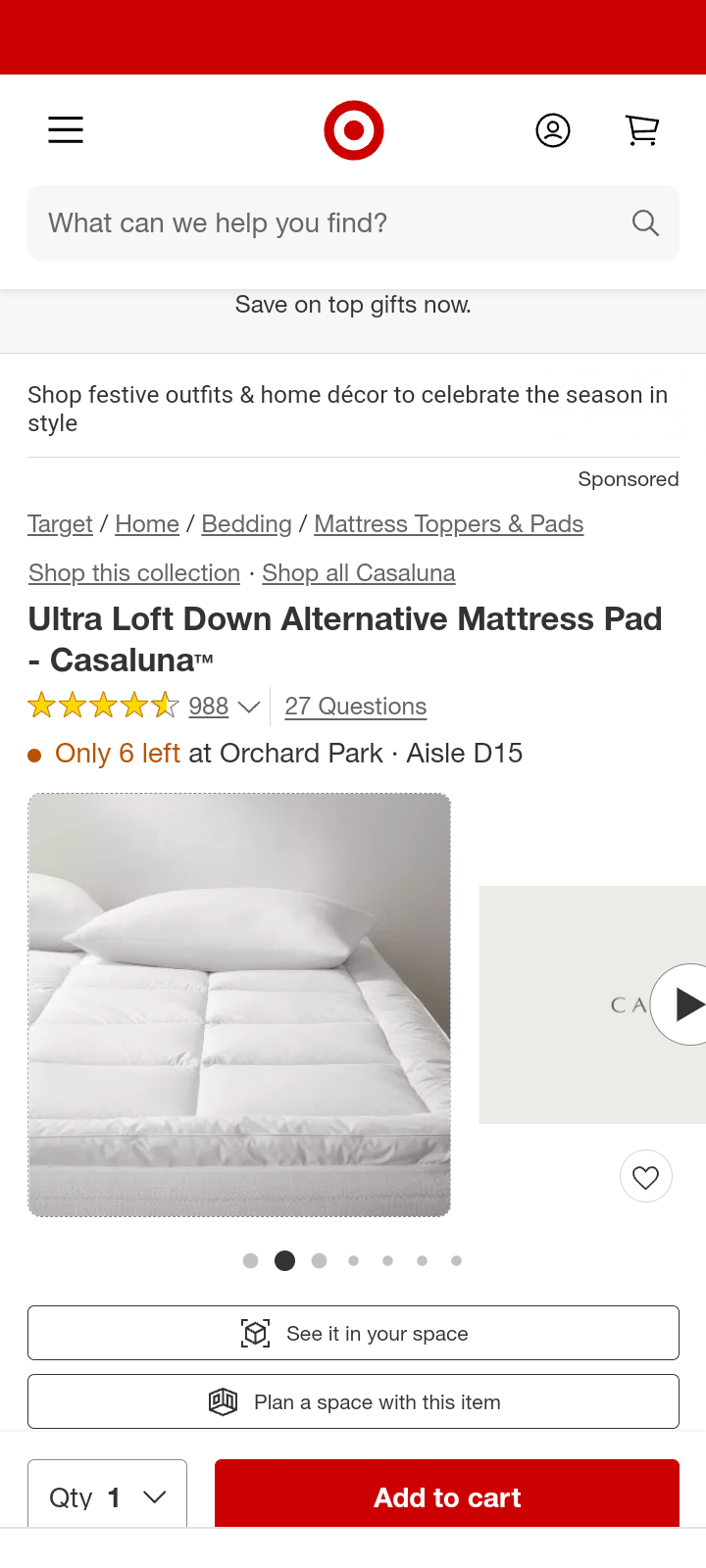Open the Target breadcrumb link
Viewport: 706px width, 1568px height.
[x=60, y=524]
